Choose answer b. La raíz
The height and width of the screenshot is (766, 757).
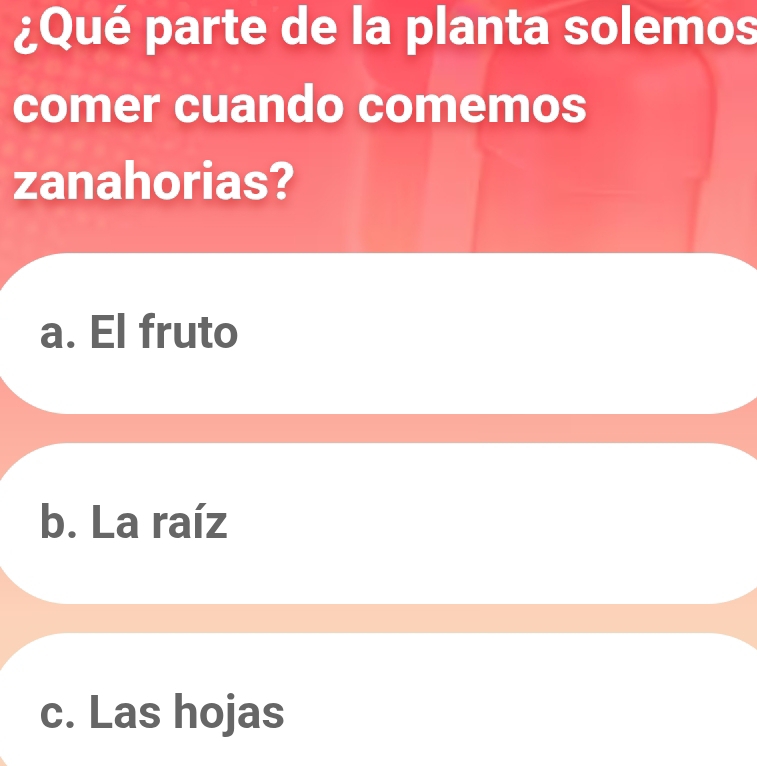point(378,523)
